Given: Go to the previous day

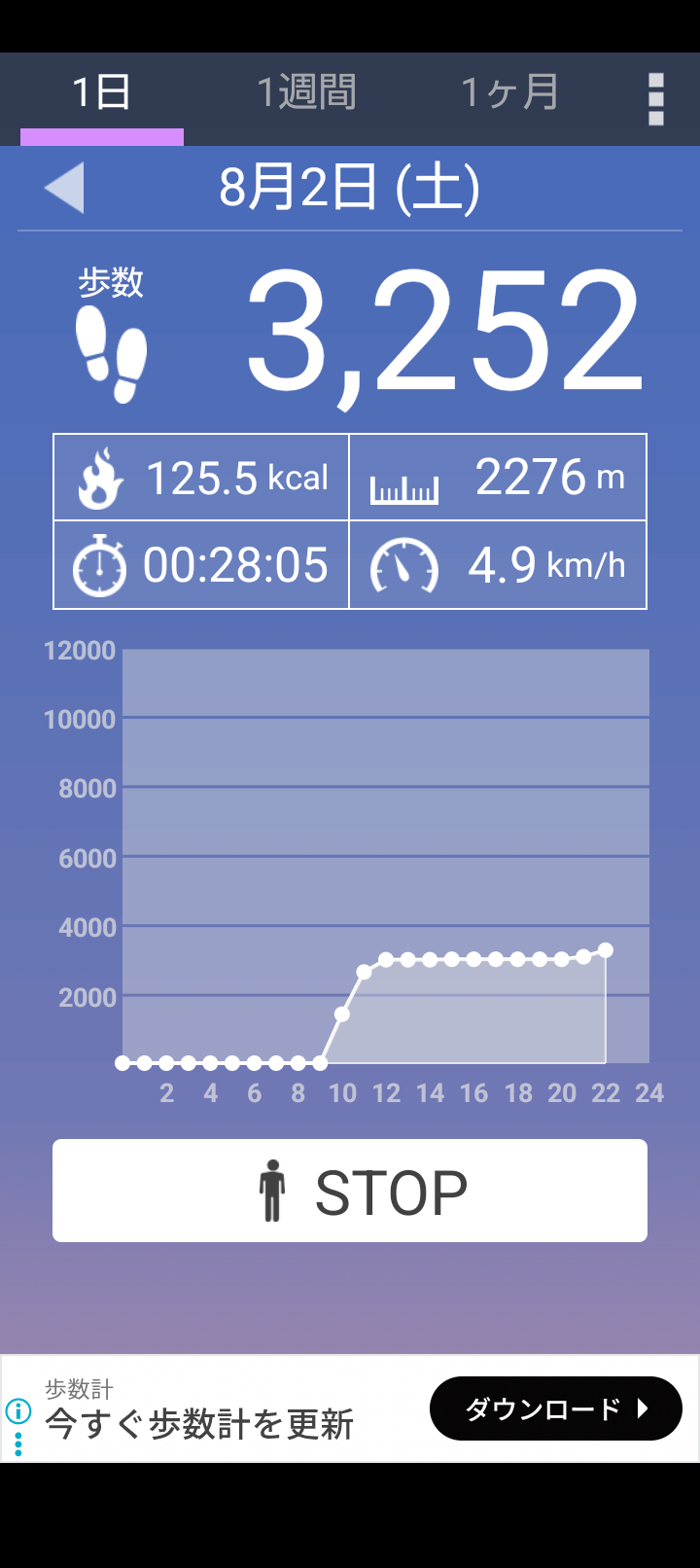Looking at the screenshot, I should coord(65,187).
